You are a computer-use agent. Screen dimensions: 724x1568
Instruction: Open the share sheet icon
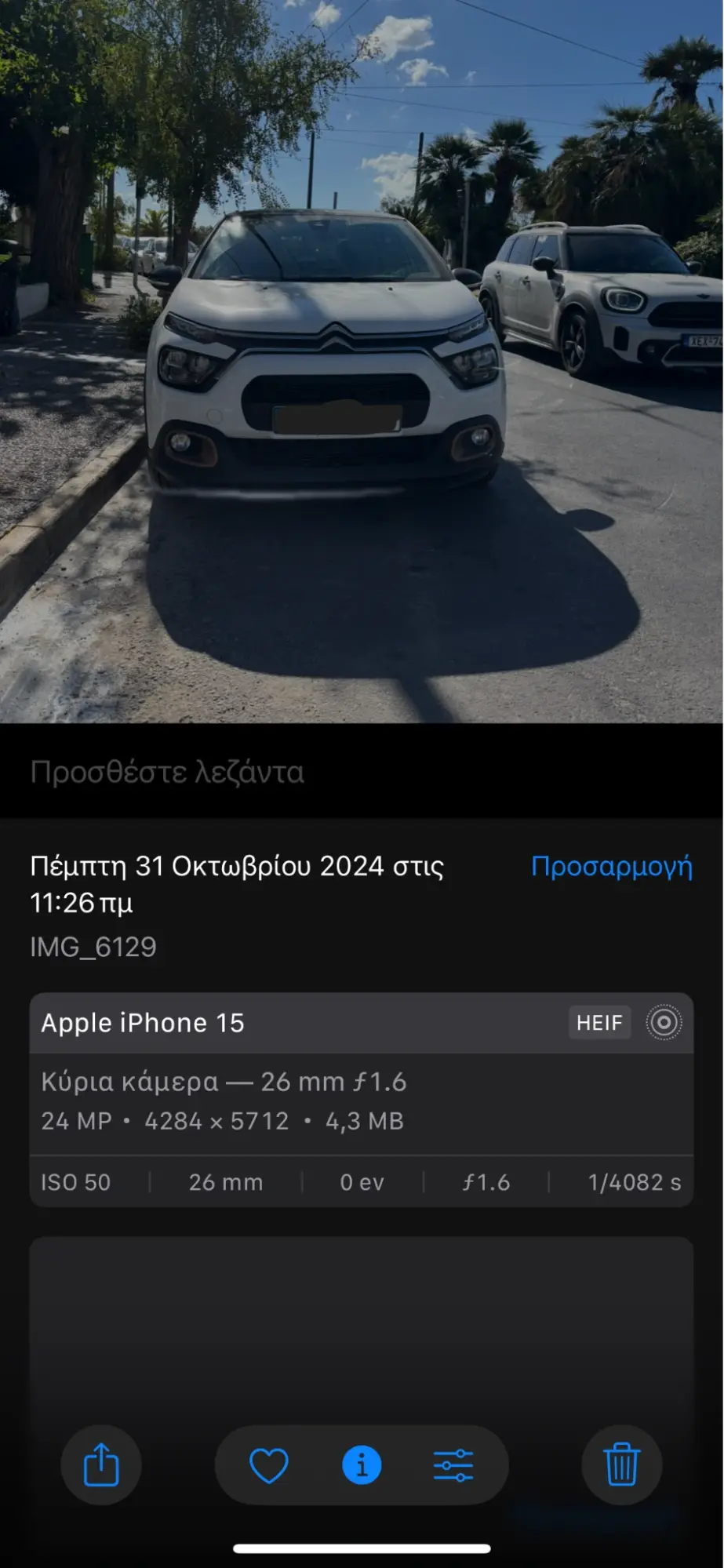[x=101, y=1466]
